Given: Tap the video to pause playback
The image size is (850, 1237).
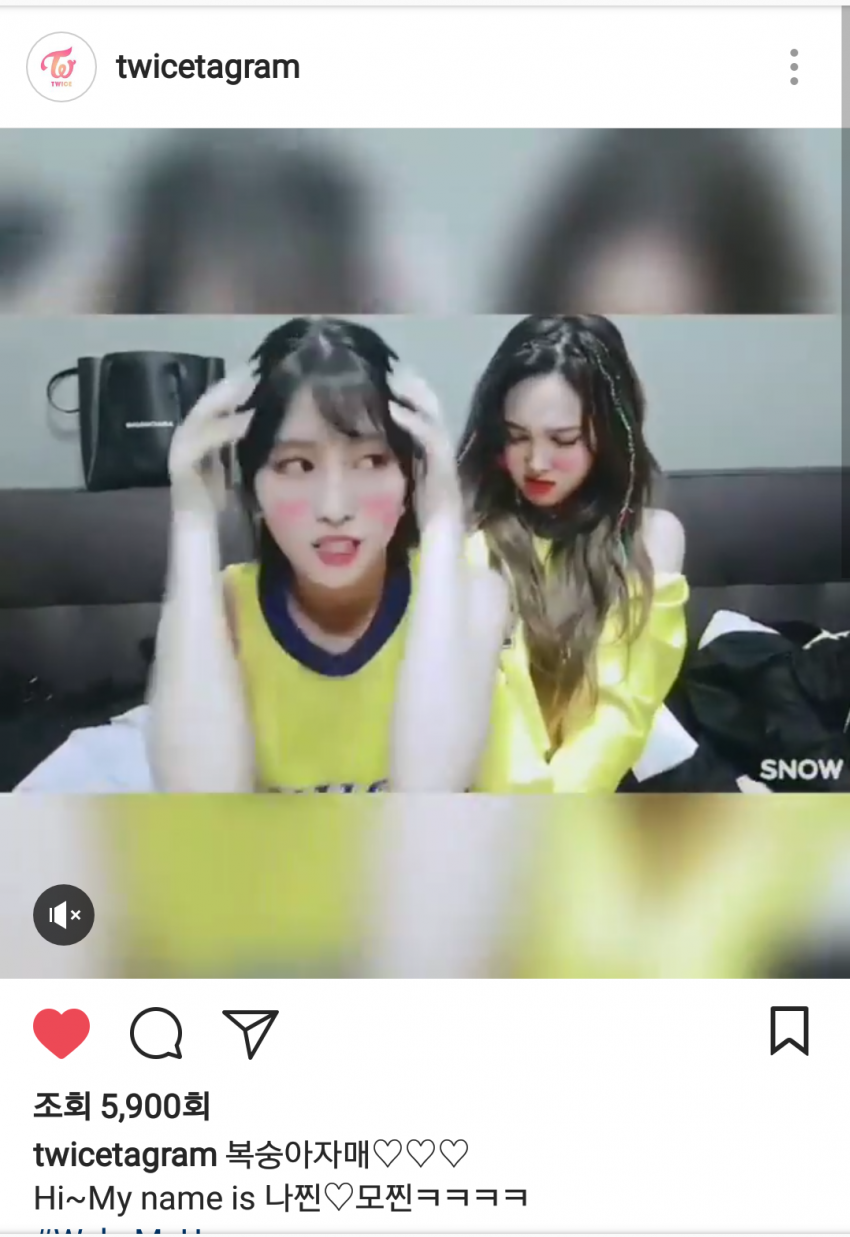Looking at the screenshot, I should point(425,553).
